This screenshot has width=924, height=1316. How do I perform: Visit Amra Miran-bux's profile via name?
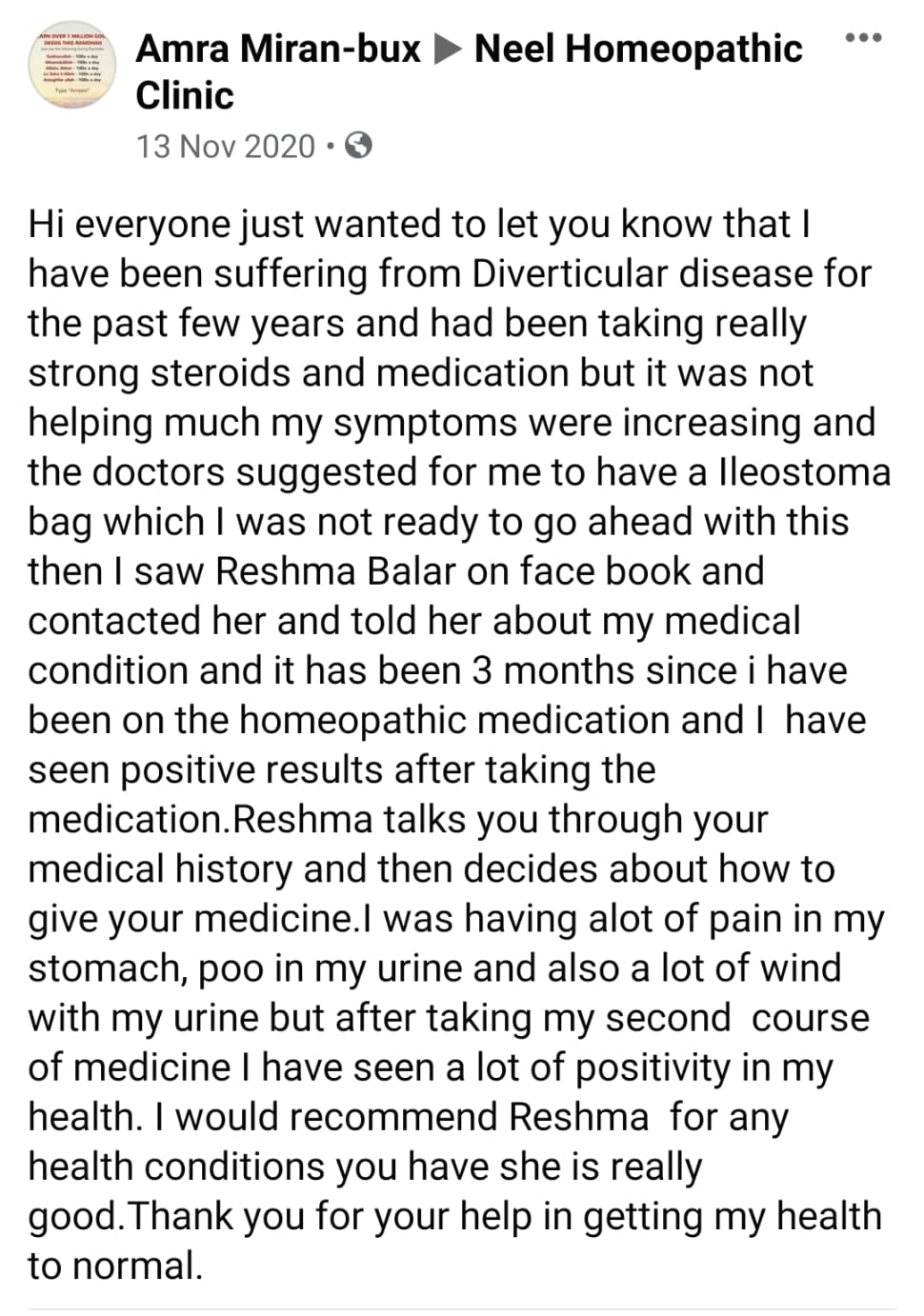click(x=277, y=49)
